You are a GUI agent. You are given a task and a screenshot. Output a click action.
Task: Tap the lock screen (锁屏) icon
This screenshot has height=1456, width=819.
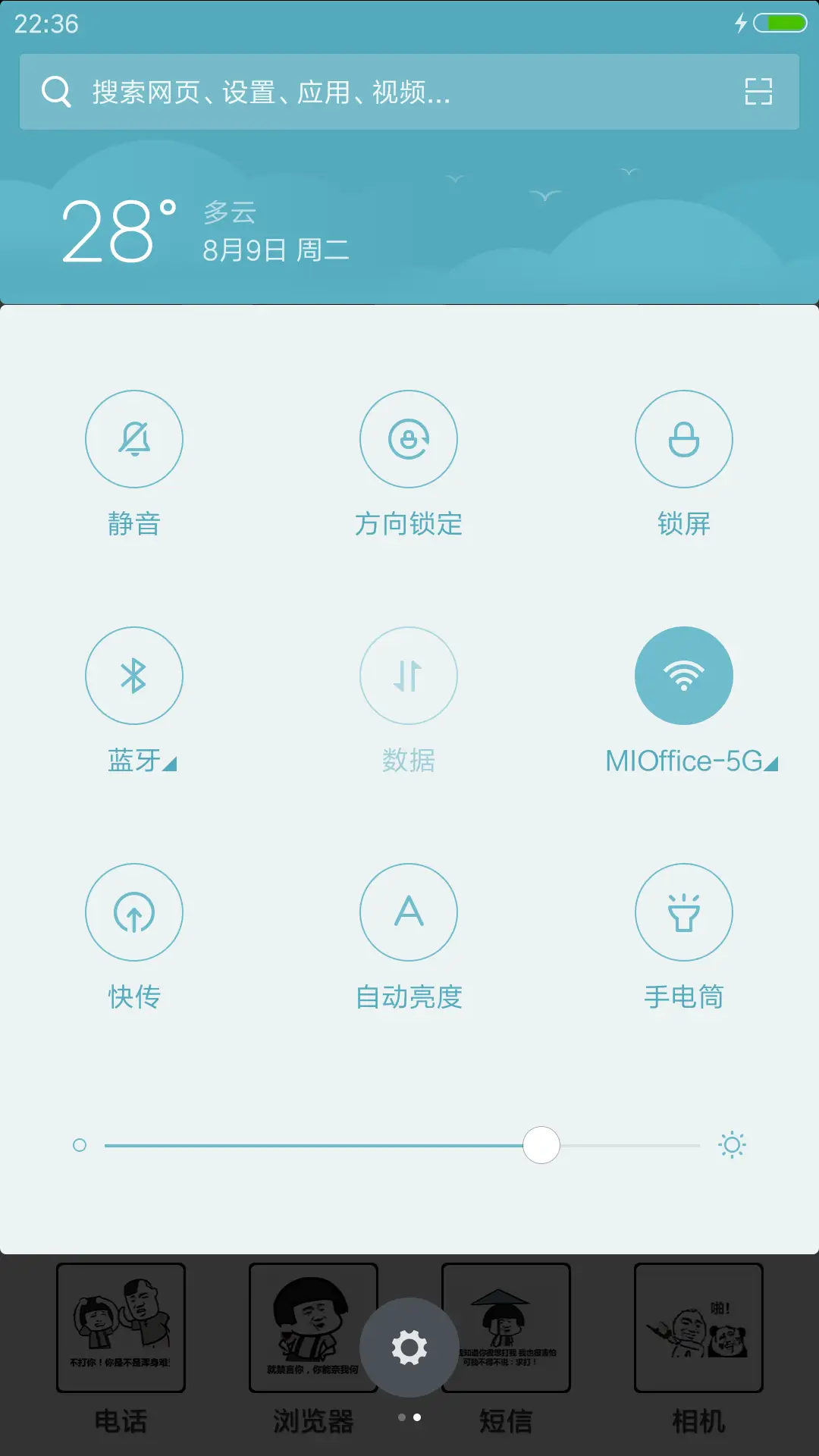[684, 438]
